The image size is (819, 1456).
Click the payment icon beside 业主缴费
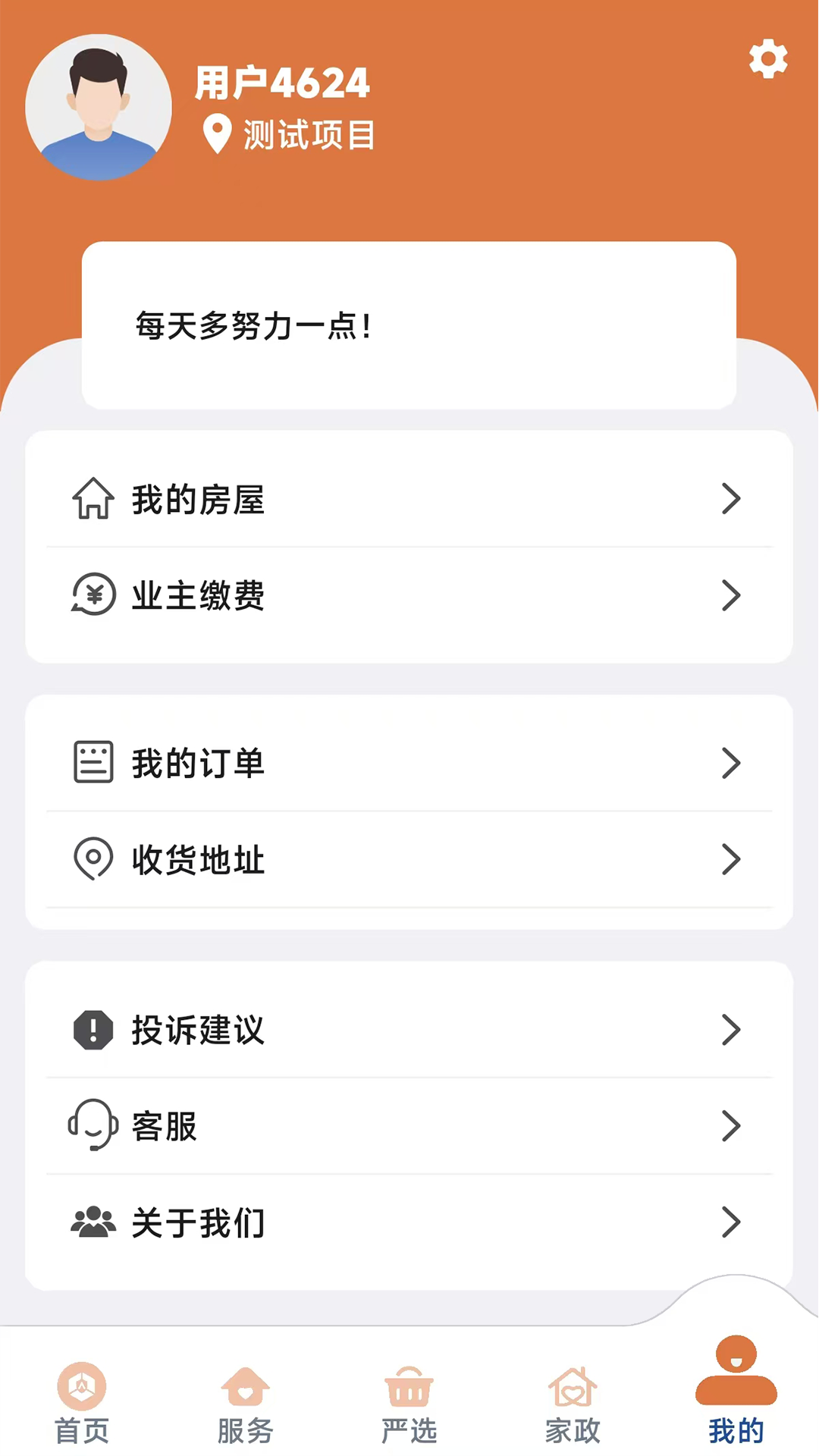[93, 595]
